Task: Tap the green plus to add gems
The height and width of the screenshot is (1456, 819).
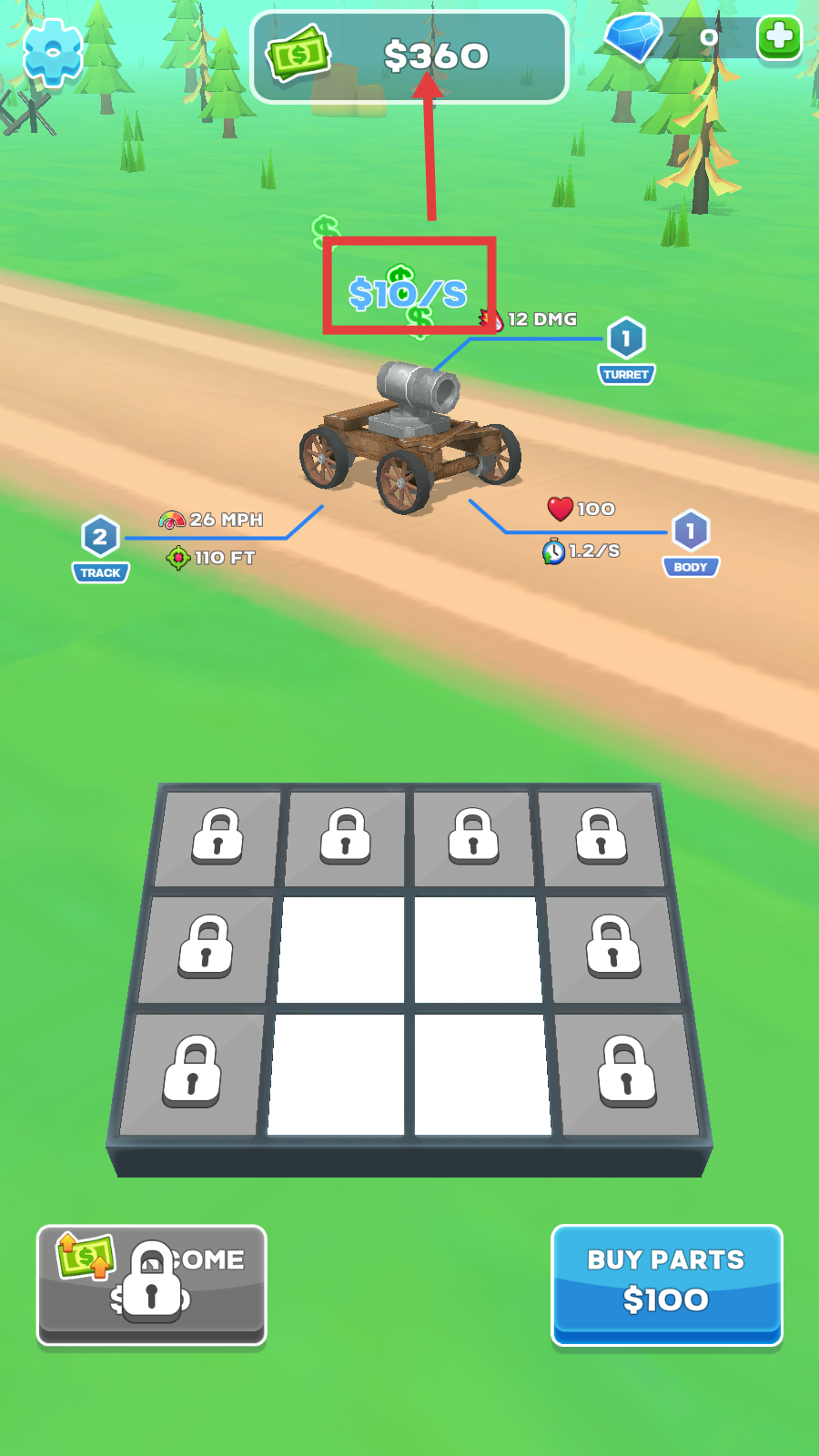Action: 779,37
